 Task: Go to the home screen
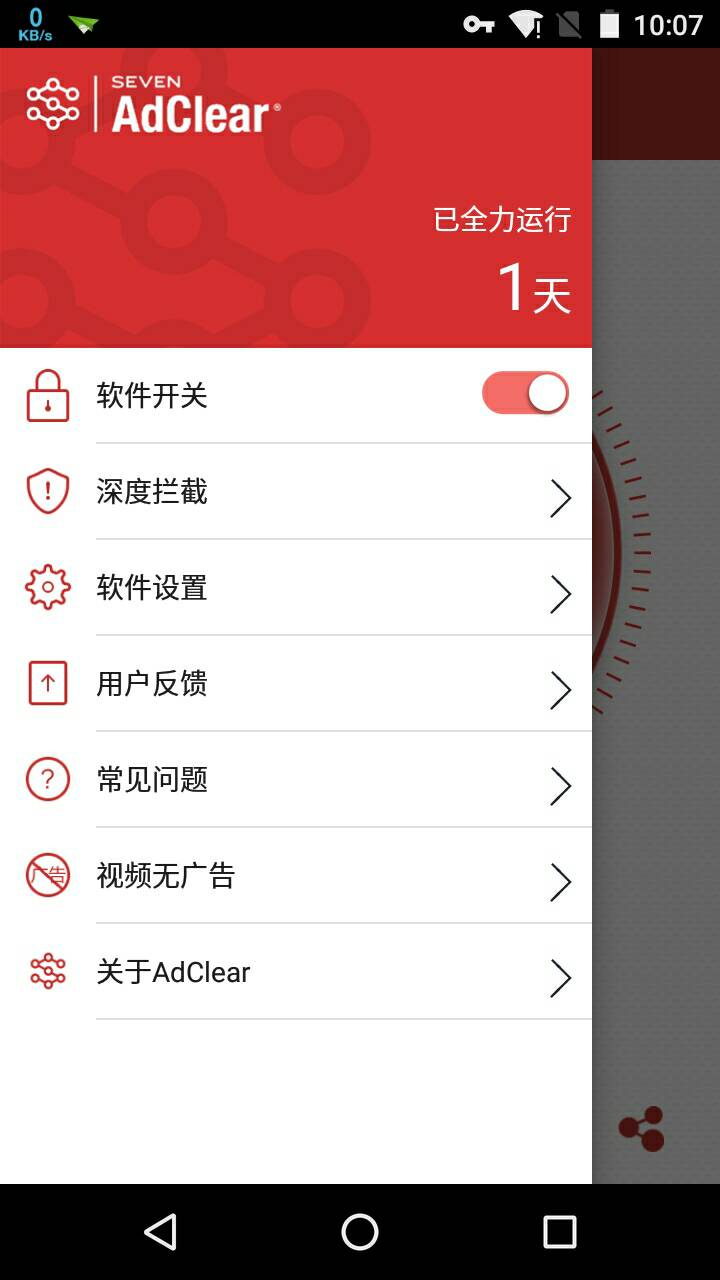point(360,1232)
